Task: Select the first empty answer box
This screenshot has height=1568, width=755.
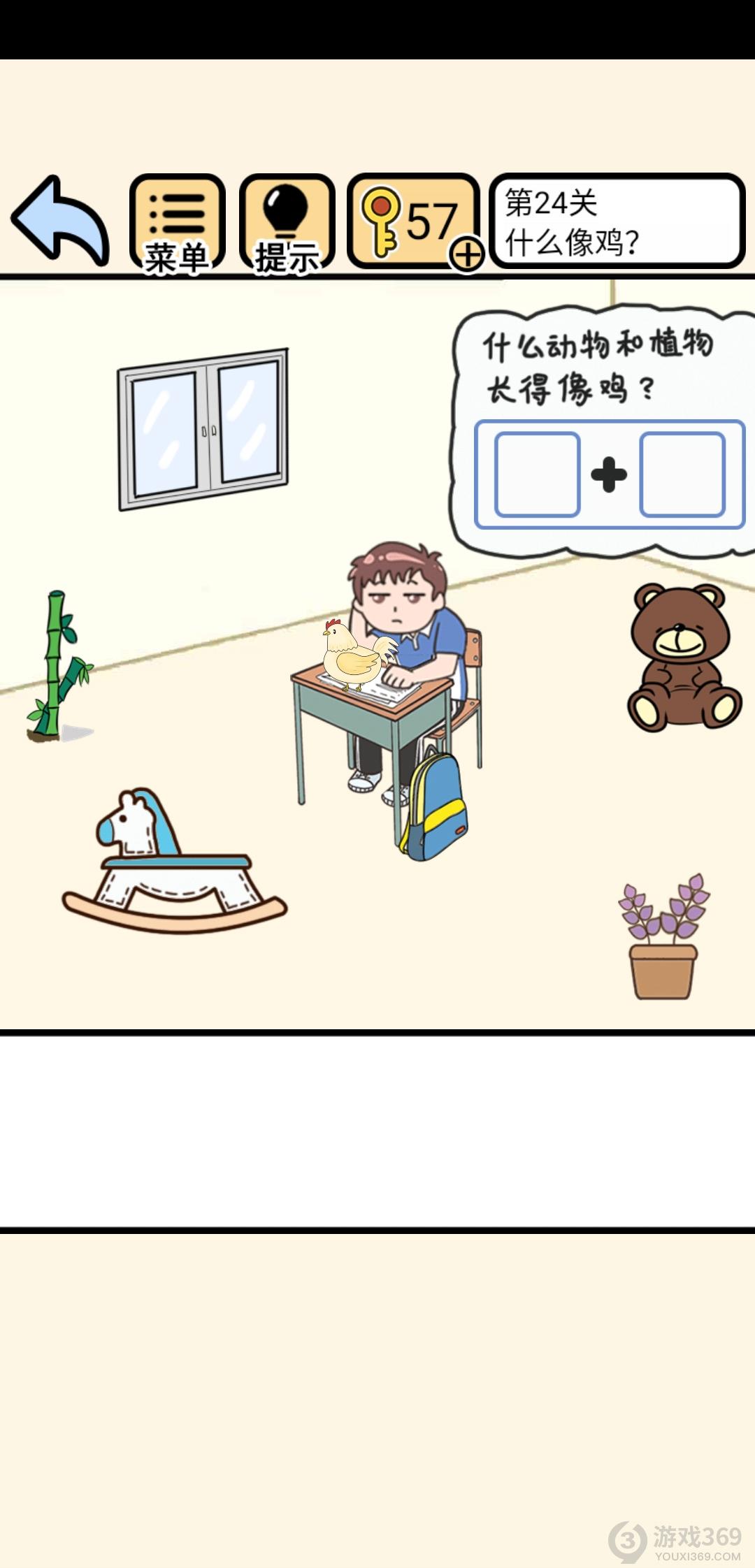Action: (x=537, y=474)
